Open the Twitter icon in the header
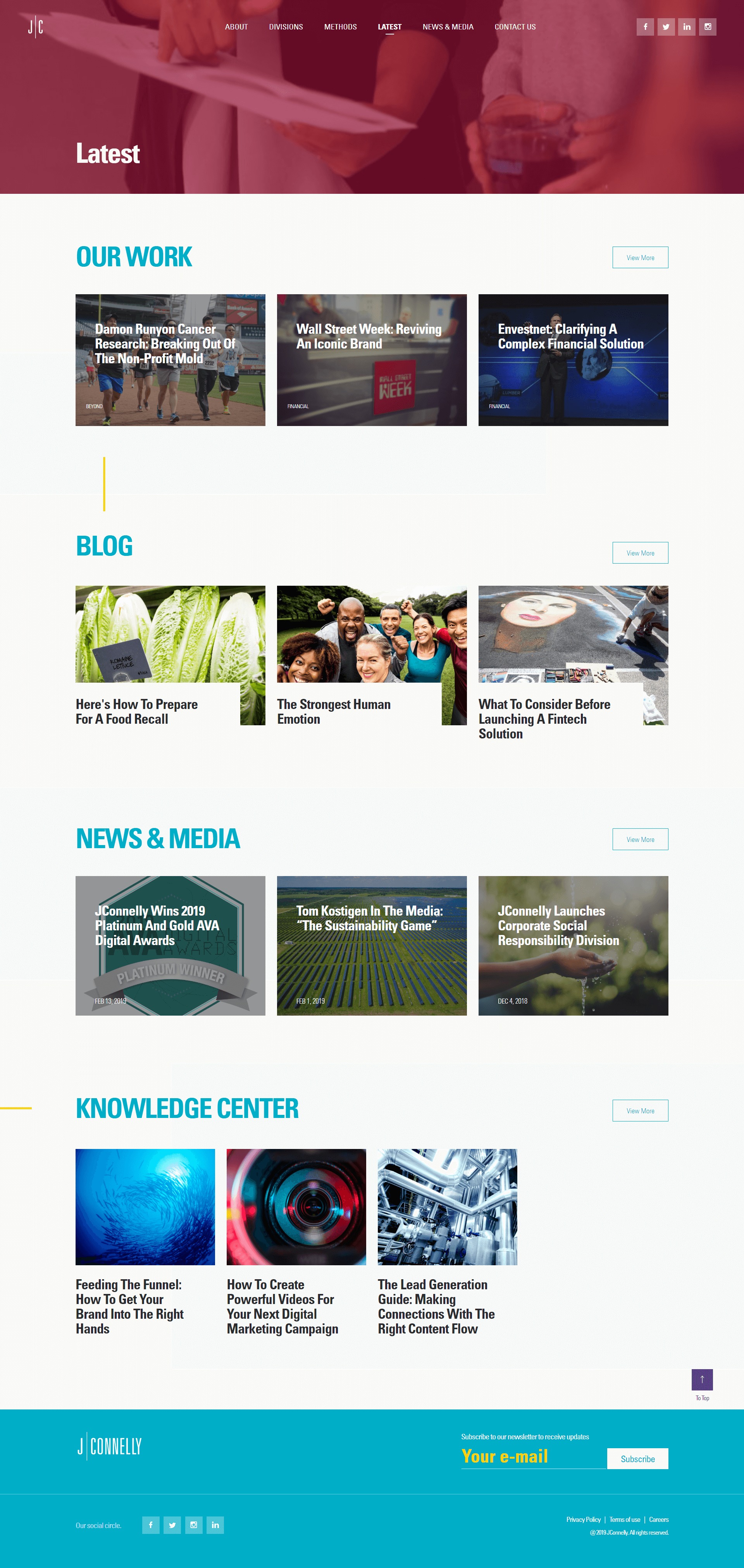The image size is (744, 1568). tap(665, 27)
